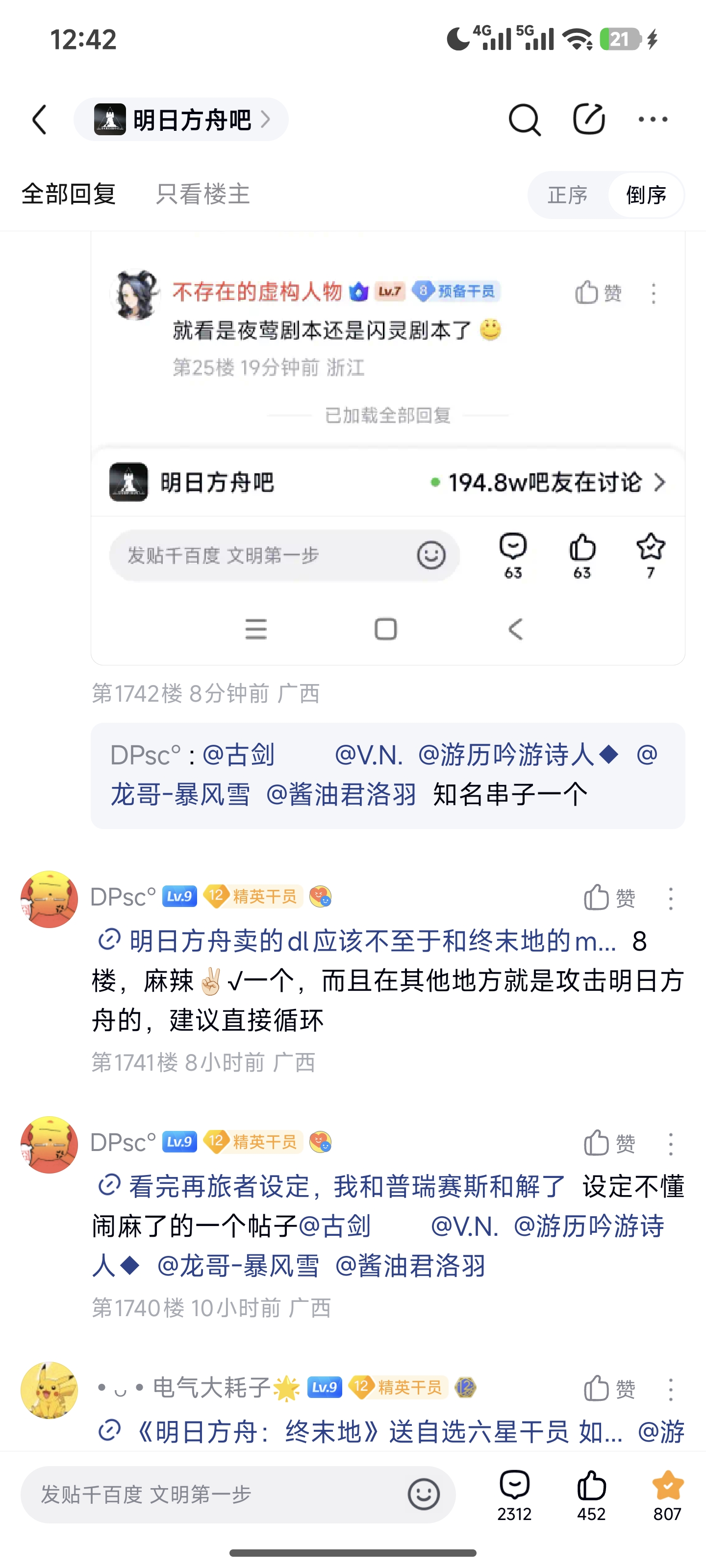
Task: Go back from the thread
Action: (40, 119)
